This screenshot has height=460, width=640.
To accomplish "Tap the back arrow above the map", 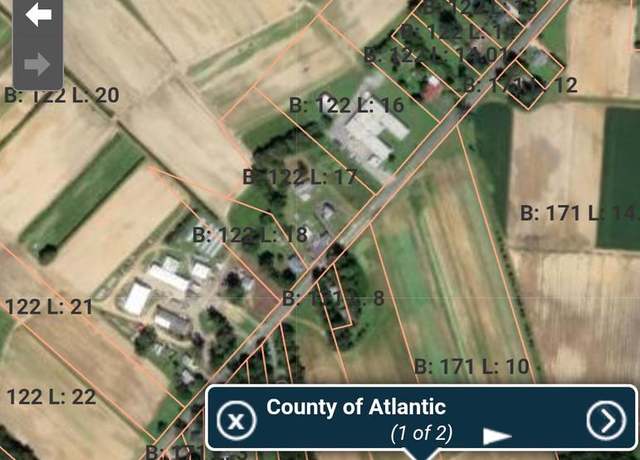I will (x=37, y=16).
